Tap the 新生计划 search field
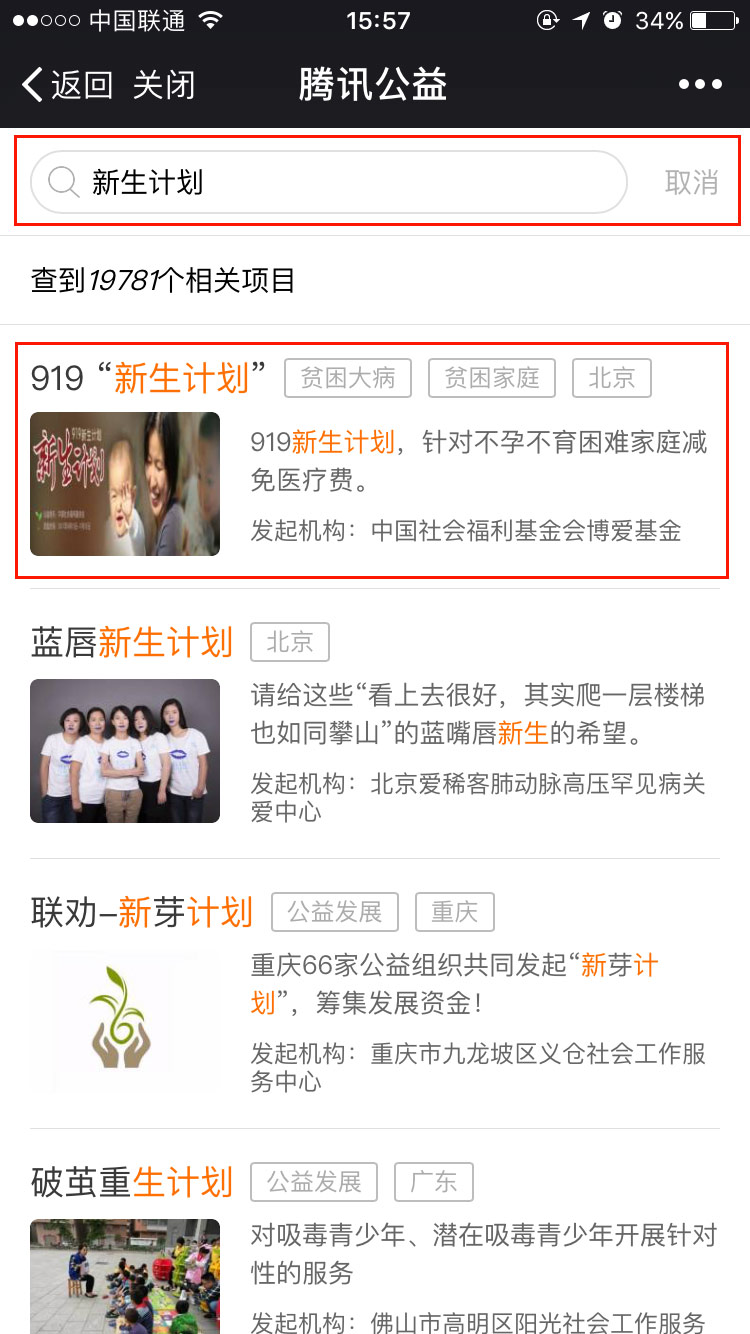Viewport: 750px width, 1334px height. pos(329,182)
